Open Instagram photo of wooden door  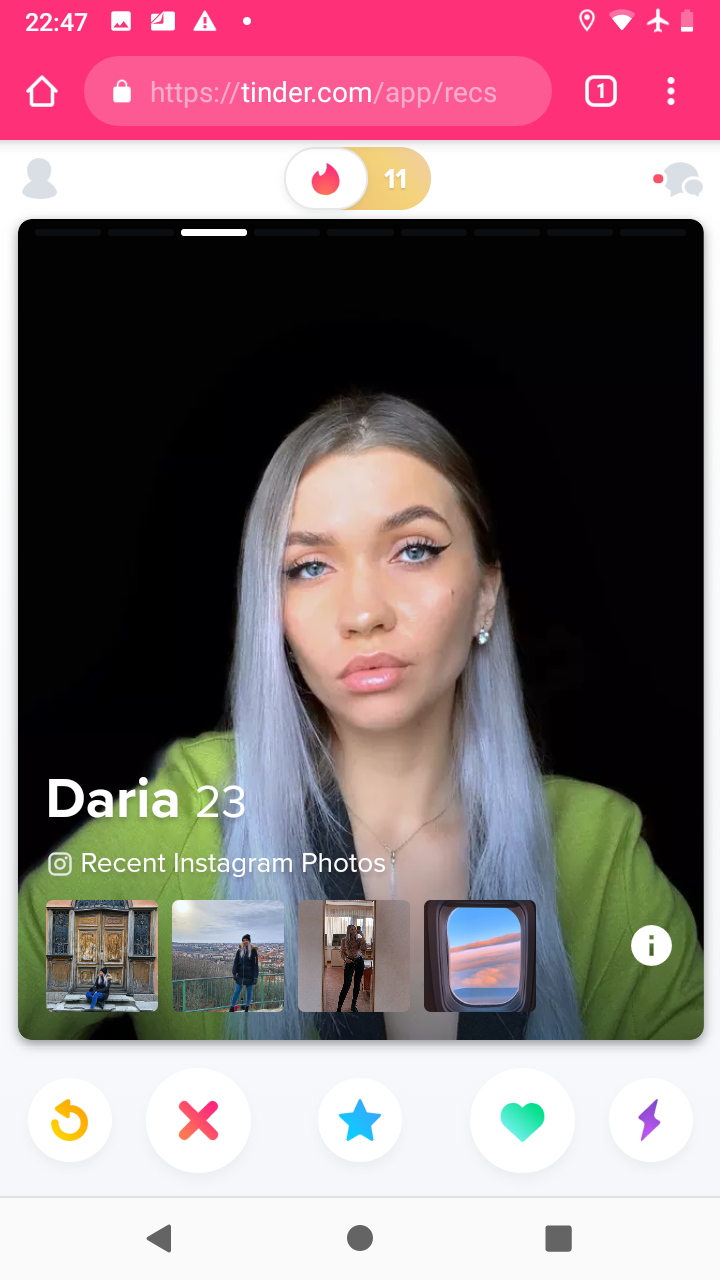[102, 955]
